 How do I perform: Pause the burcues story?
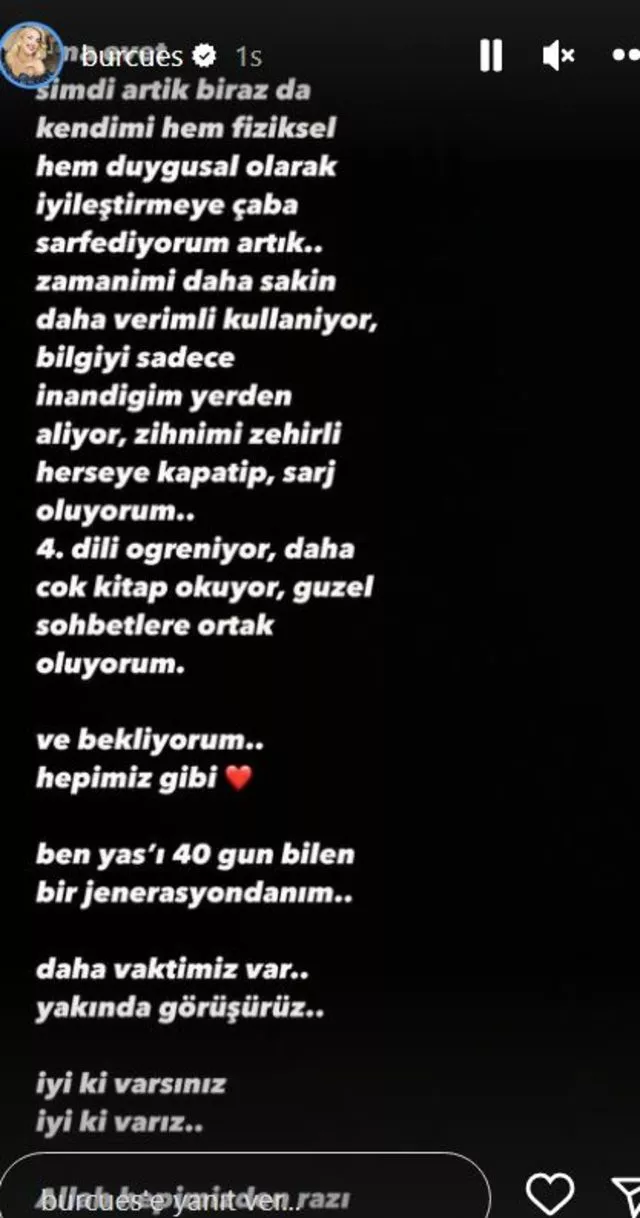click(x=490, y=56)
